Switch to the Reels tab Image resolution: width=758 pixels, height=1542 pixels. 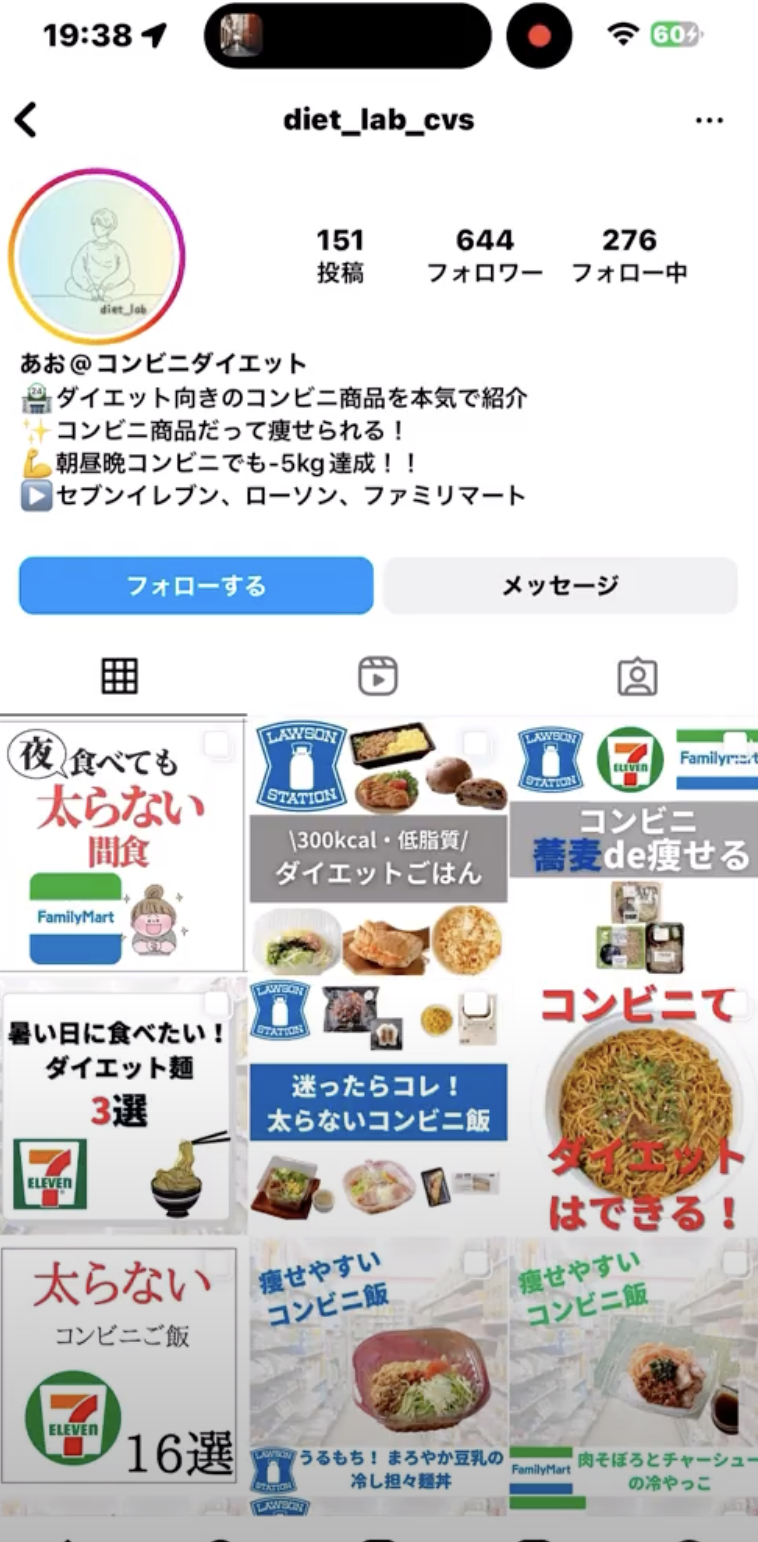pos(378,677)
